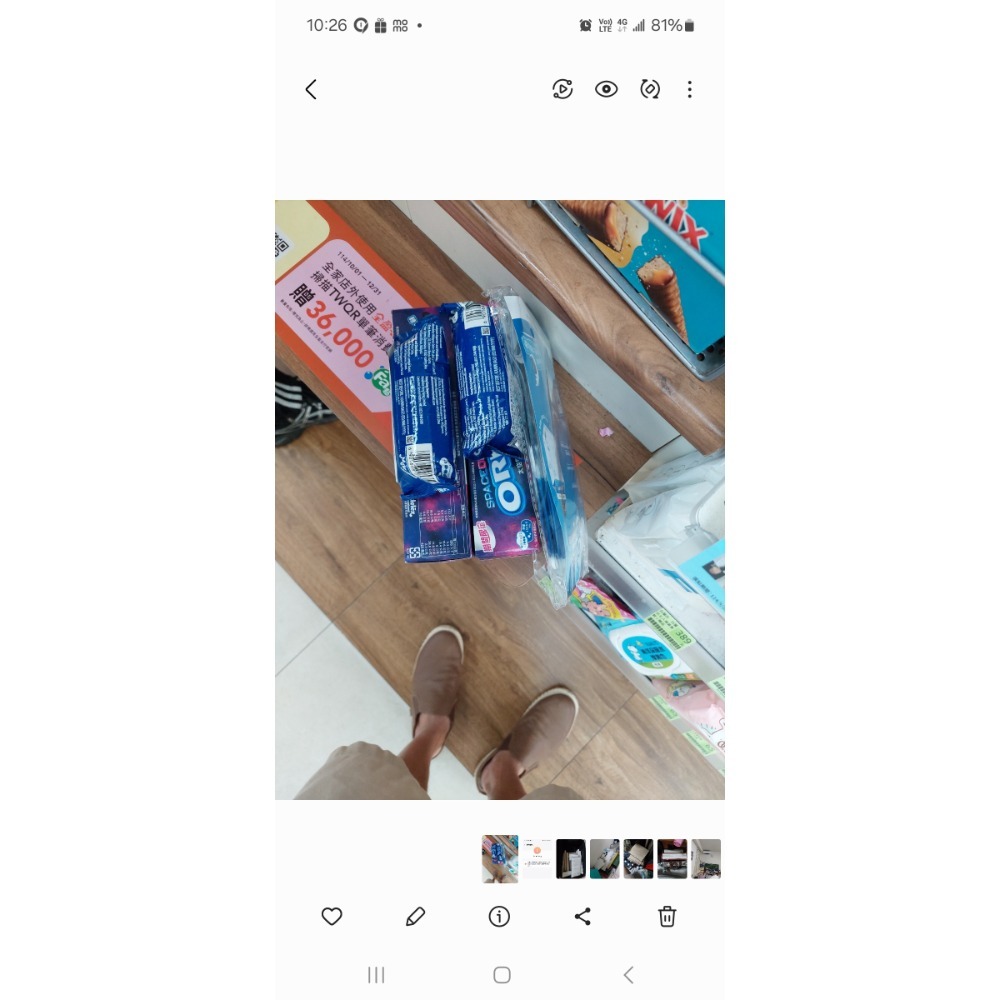Open Bixby Vision eye icon
Image resolution: width=1000 pixels, height=1000 pixels.
[606, 89]
